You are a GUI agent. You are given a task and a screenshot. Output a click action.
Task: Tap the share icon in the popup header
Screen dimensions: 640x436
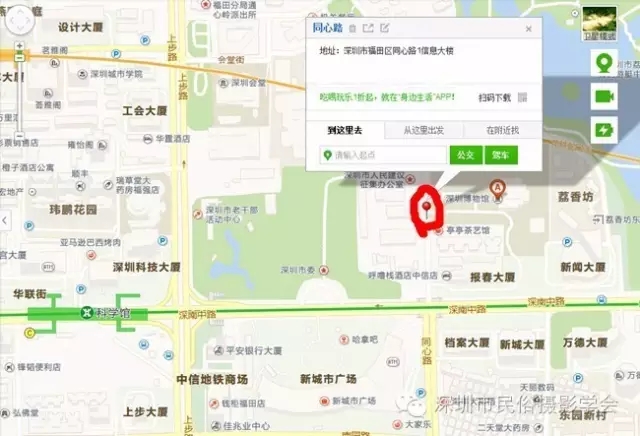coord(367,28)
